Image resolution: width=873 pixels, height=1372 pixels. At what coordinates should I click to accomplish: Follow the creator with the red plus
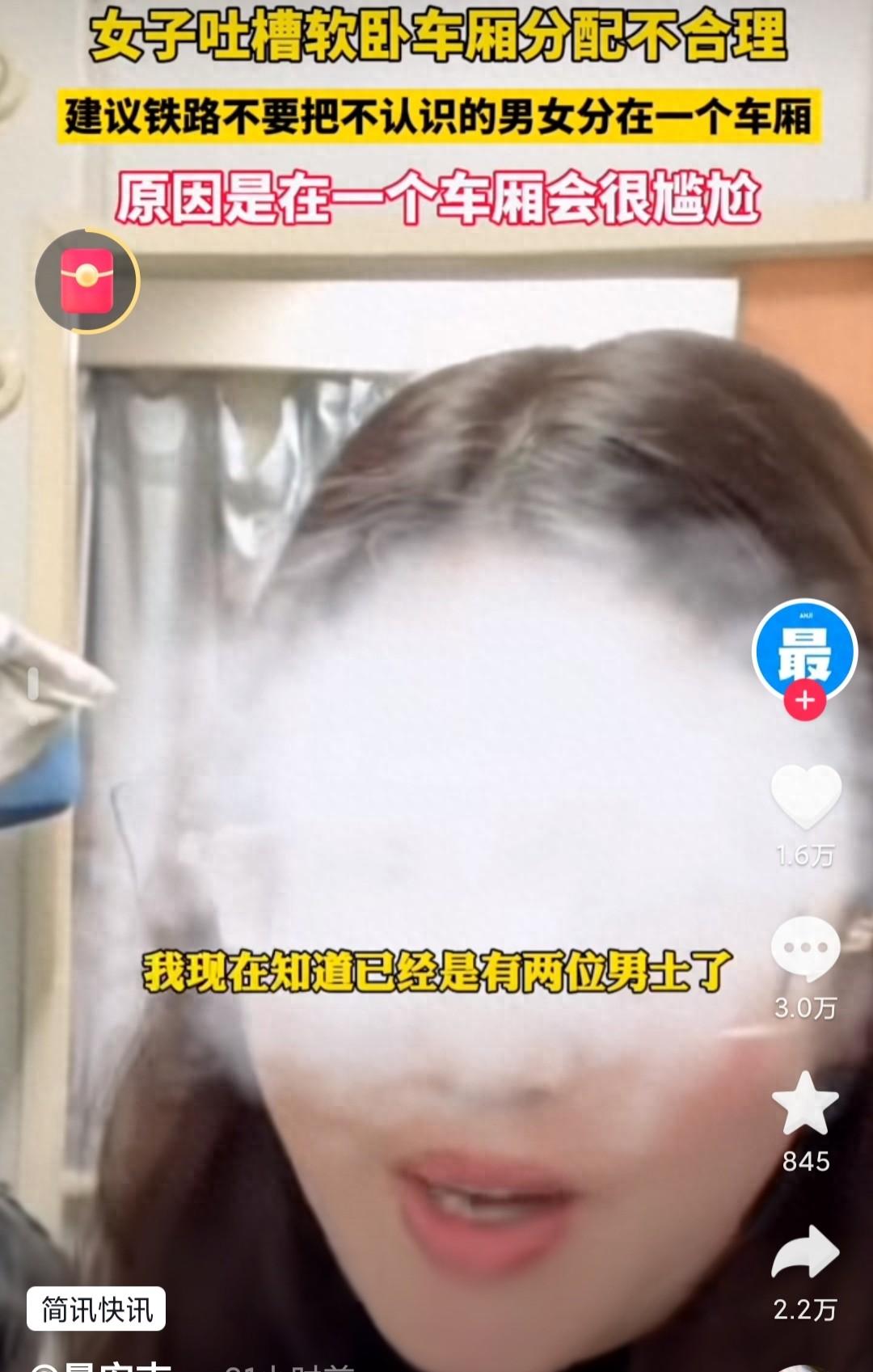[804, 700]
